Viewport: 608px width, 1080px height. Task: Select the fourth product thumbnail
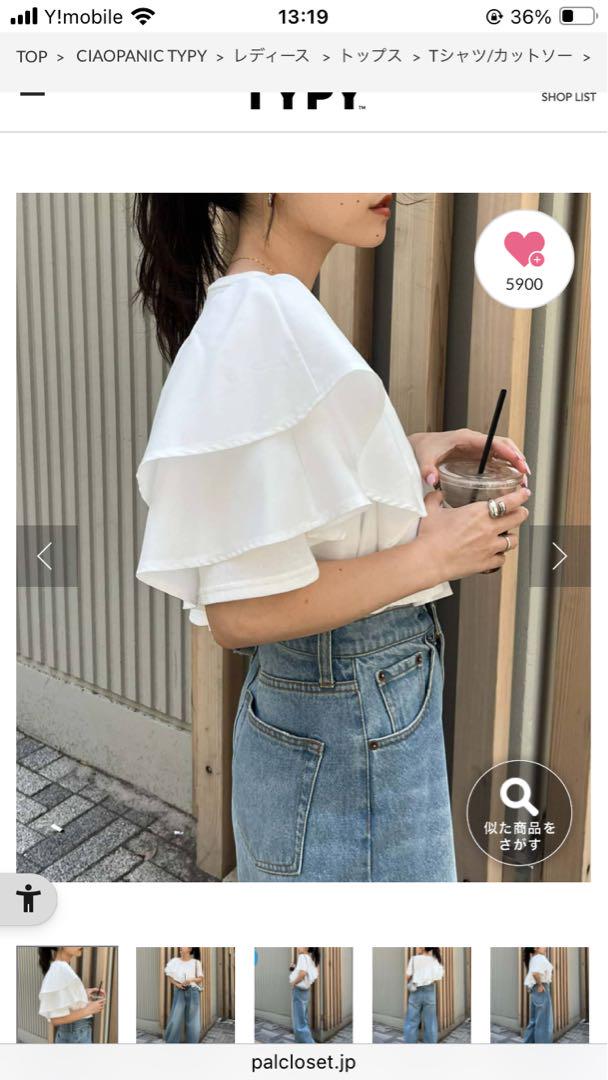(422, 995)
